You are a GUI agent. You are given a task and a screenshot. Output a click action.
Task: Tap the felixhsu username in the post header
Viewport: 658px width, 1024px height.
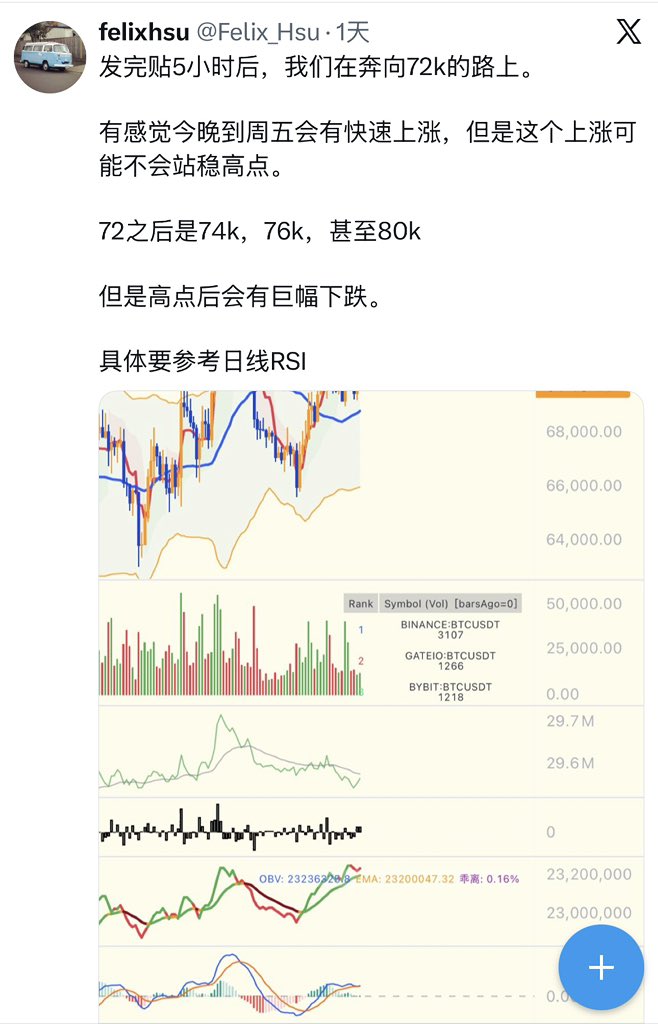[142, 33]
